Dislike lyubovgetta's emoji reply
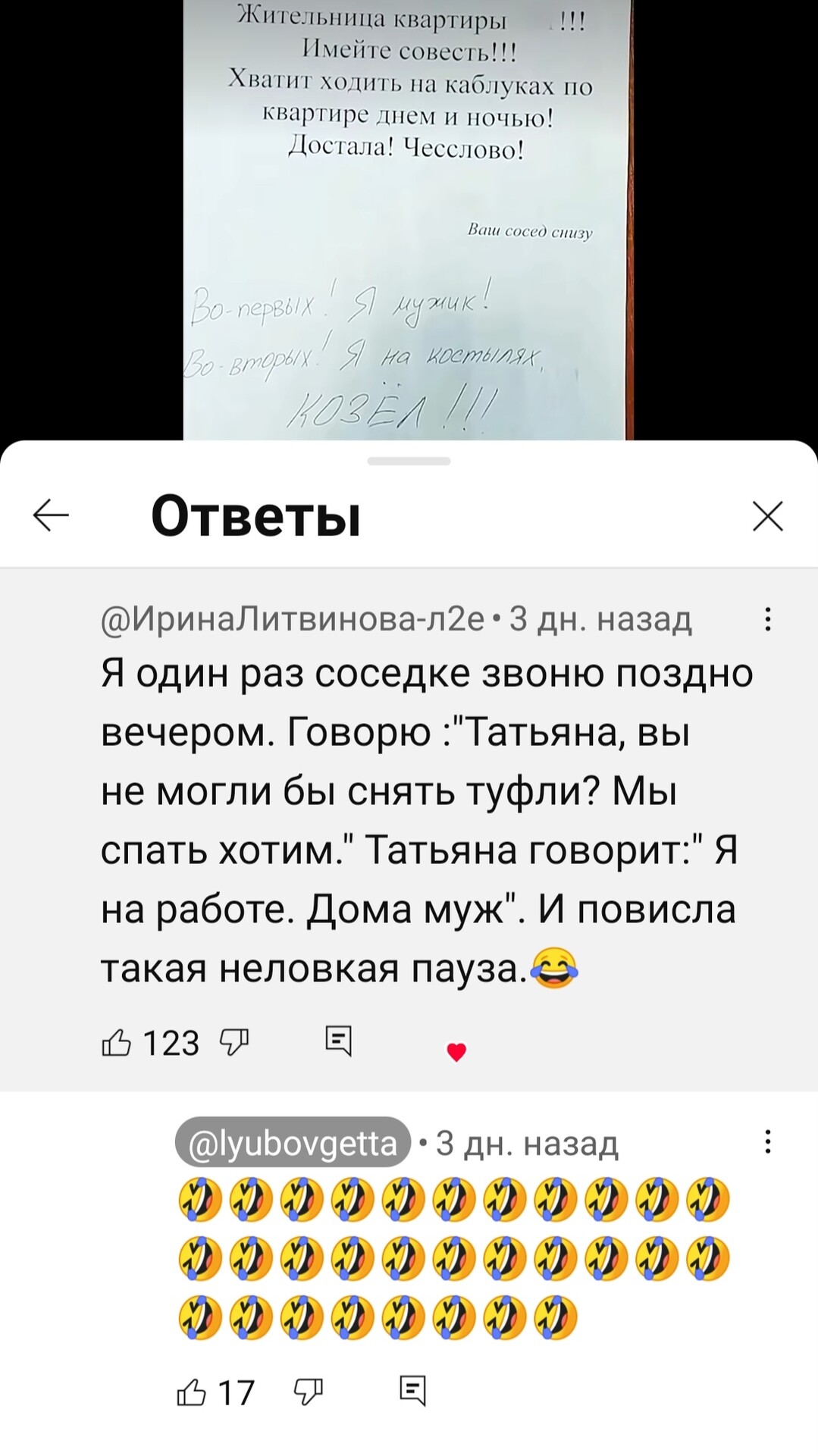Screen dimensions: 818x1456 click(308, 1392)
